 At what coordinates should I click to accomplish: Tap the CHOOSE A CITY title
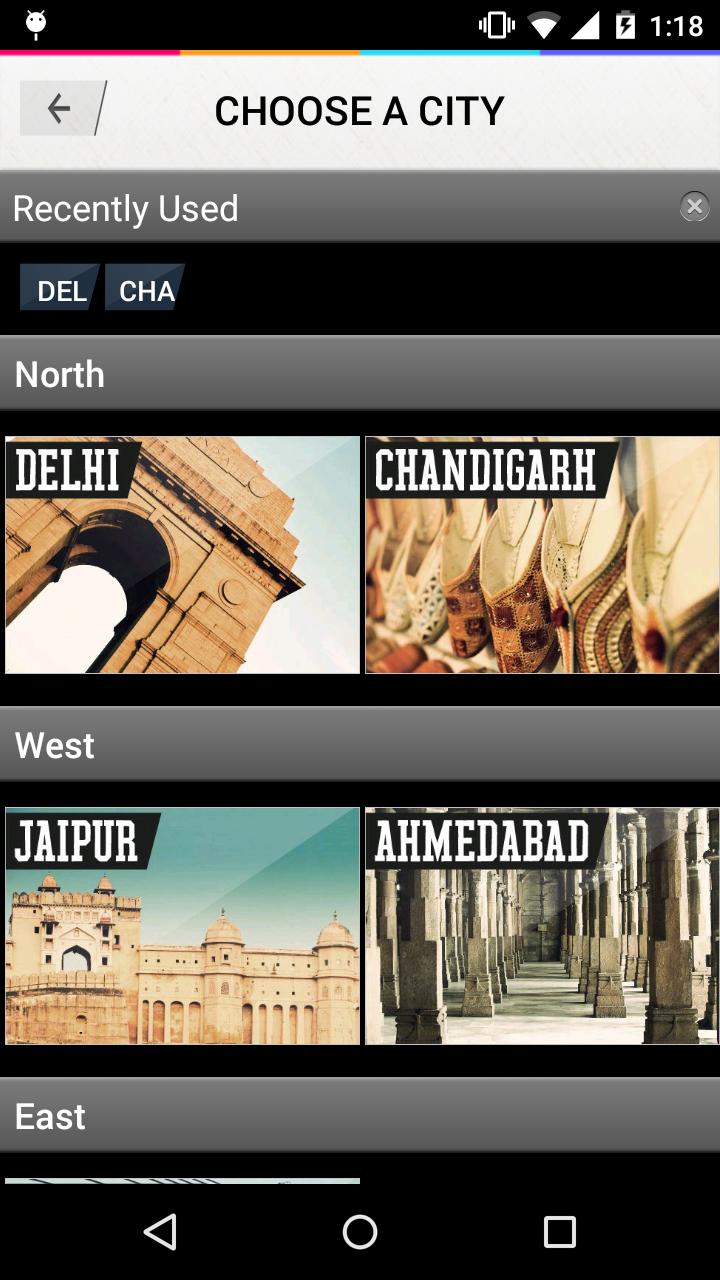(x=360, y=110)
